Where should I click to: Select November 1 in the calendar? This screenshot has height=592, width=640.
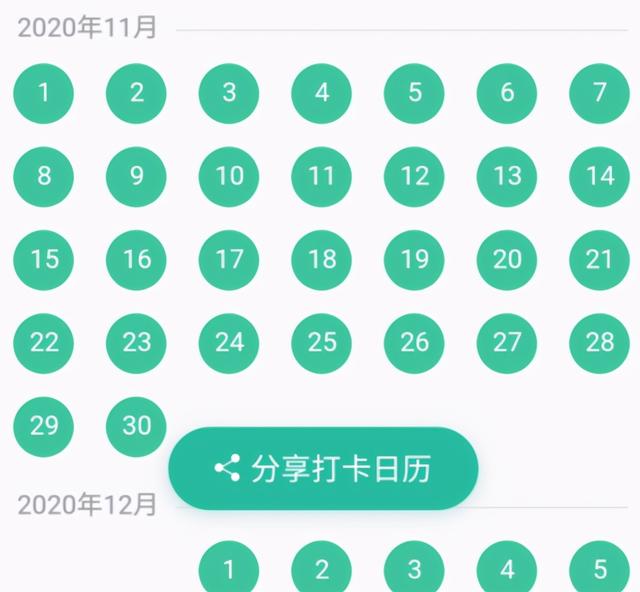(44, 93)
